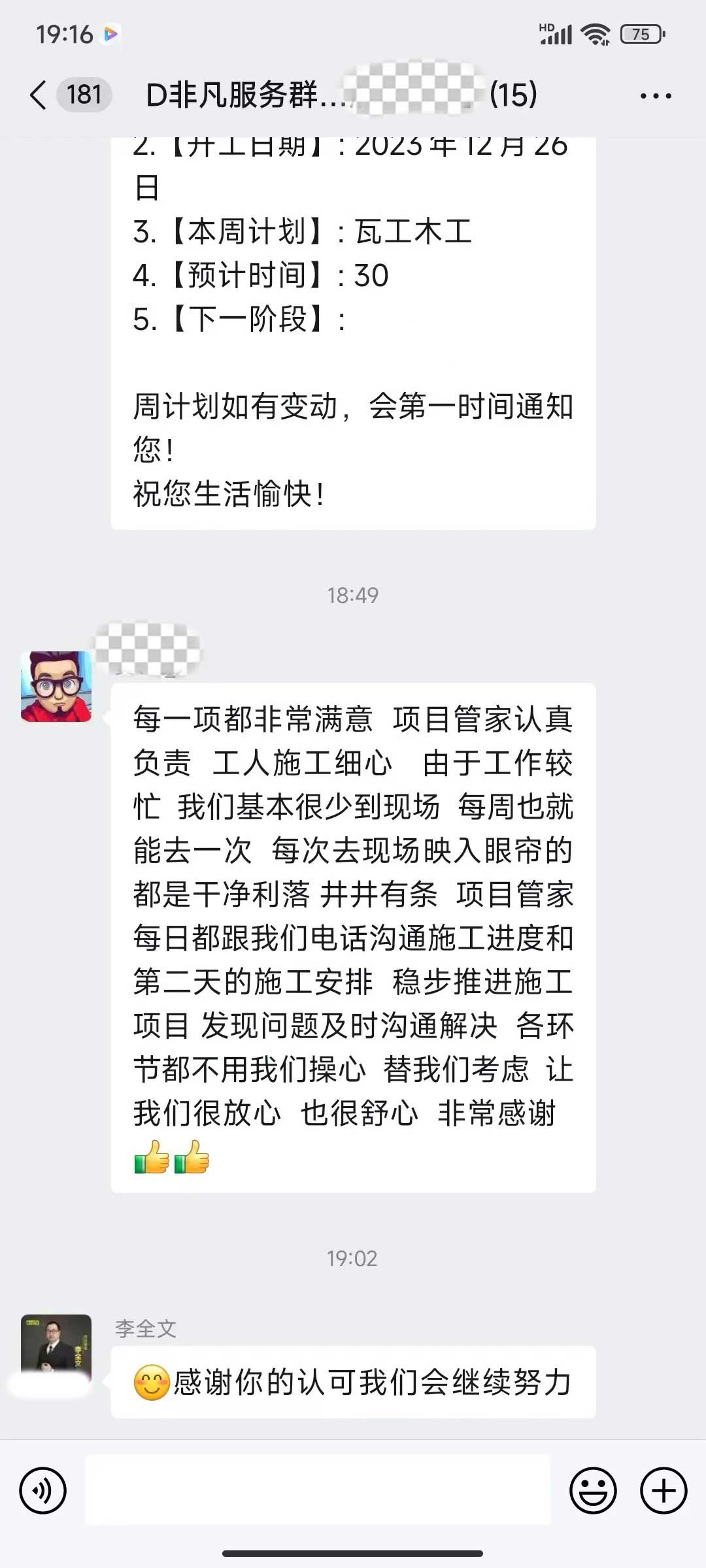This screenshot has height=1568, width=706.
Task: Open the group chat overflow menu
Action: coord(655,96)
